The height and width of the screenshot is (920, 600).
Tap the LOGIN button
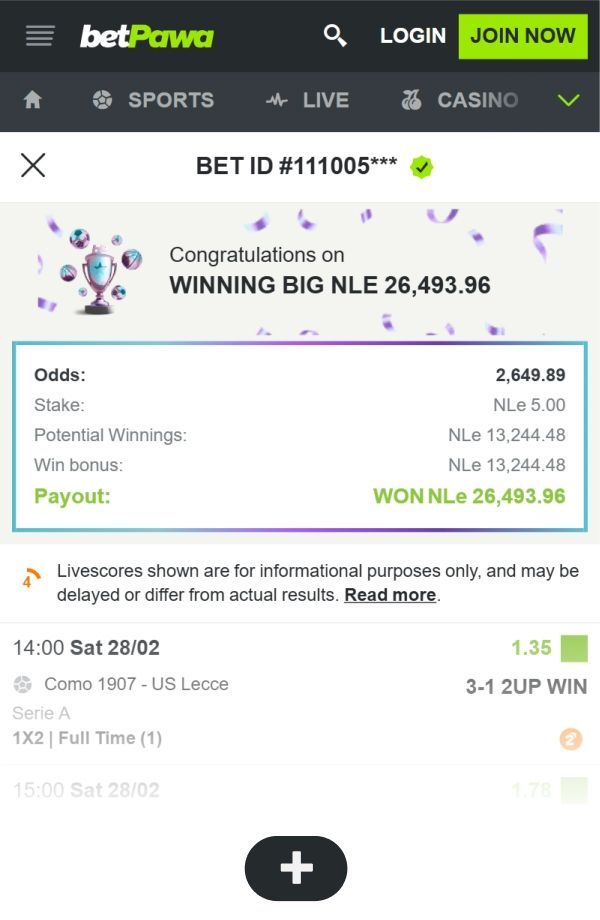coord(413,36)
